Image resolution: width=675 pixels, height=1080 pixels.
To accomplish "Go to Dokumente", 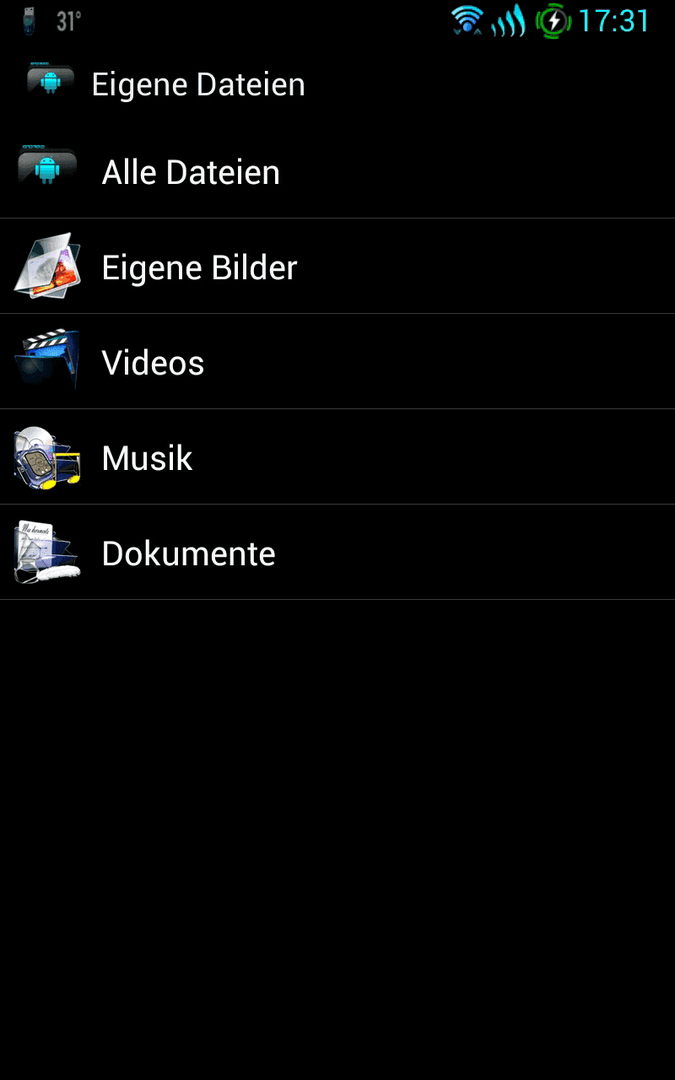I will 338,552.
